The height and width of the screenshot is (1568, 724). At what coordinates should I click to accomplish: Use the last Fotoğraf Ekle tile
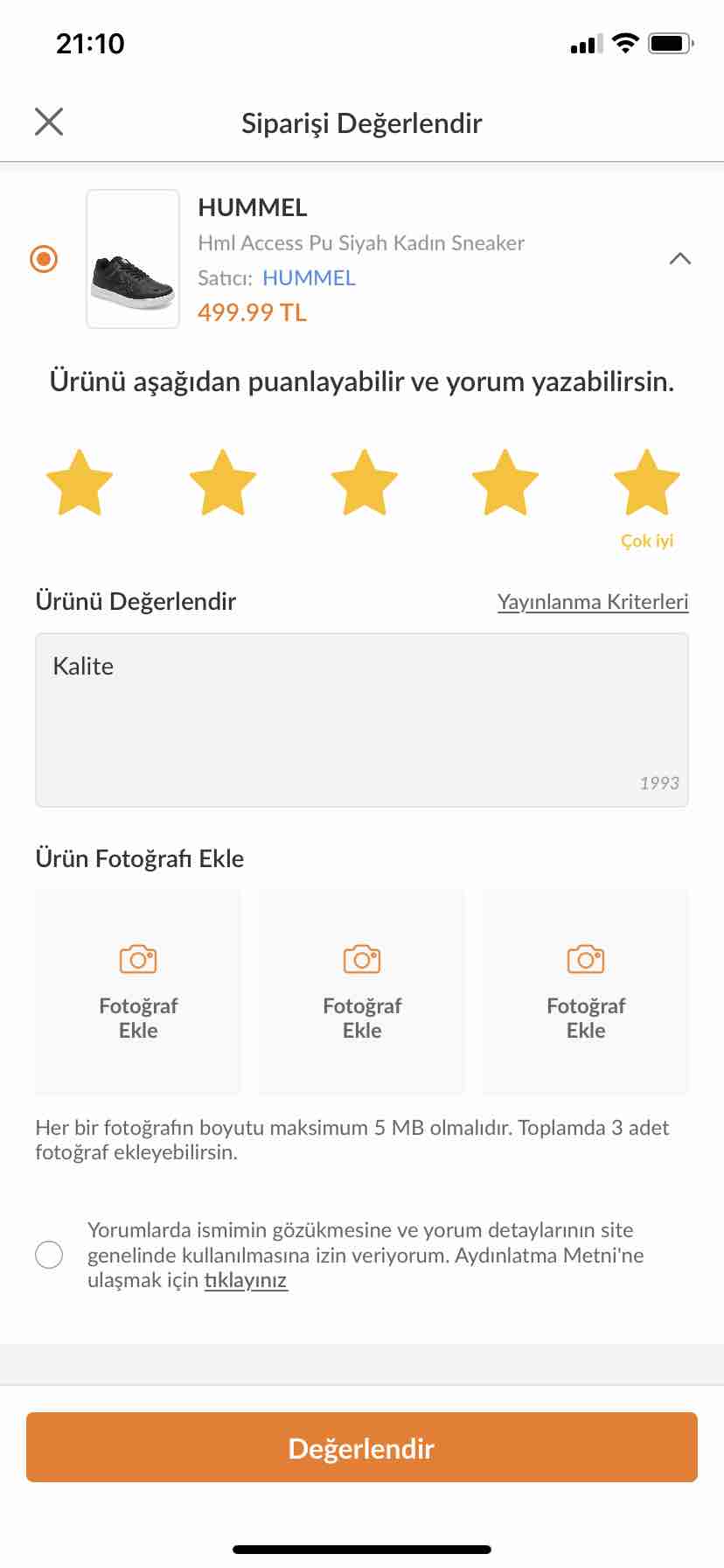(586, 992)
